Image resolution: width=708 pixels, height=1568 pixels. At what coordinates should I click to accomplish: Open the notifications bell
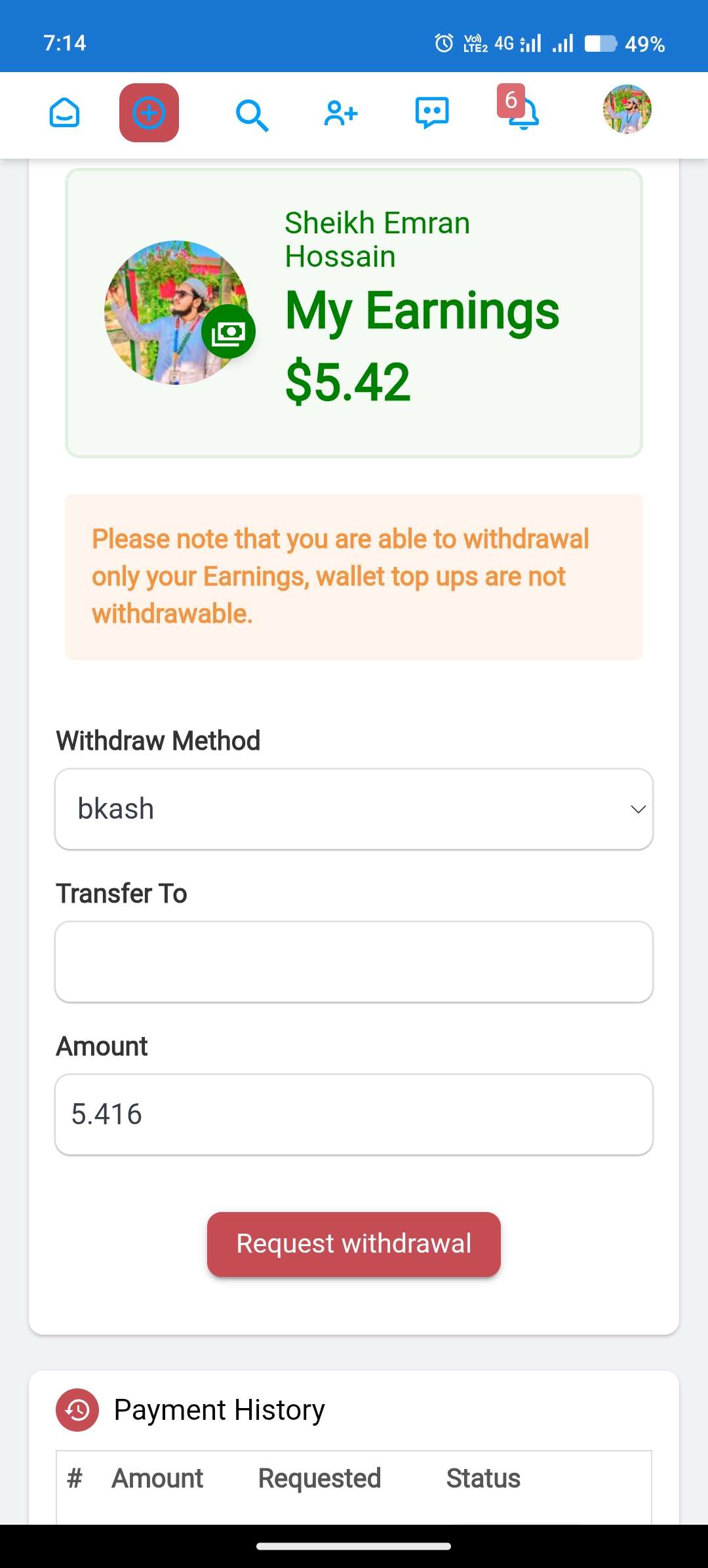point(522,111)
